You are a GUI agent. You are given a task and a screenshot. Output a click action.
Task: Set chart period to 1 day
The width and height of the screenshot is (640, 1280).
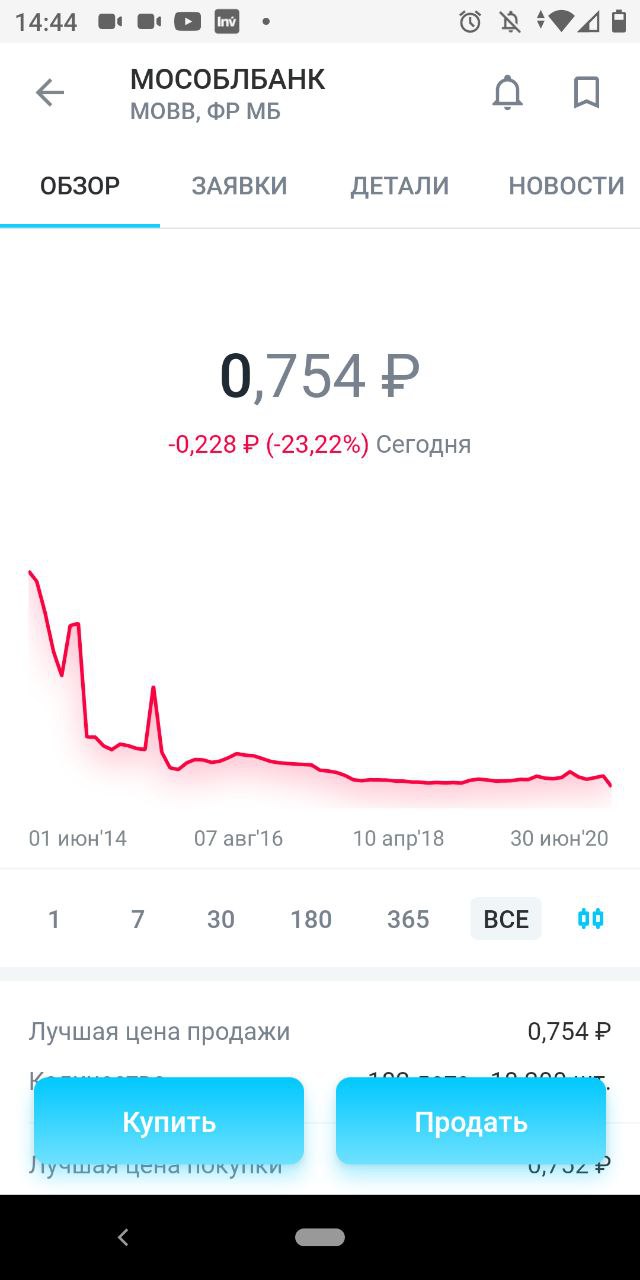(x=54, y=919)
